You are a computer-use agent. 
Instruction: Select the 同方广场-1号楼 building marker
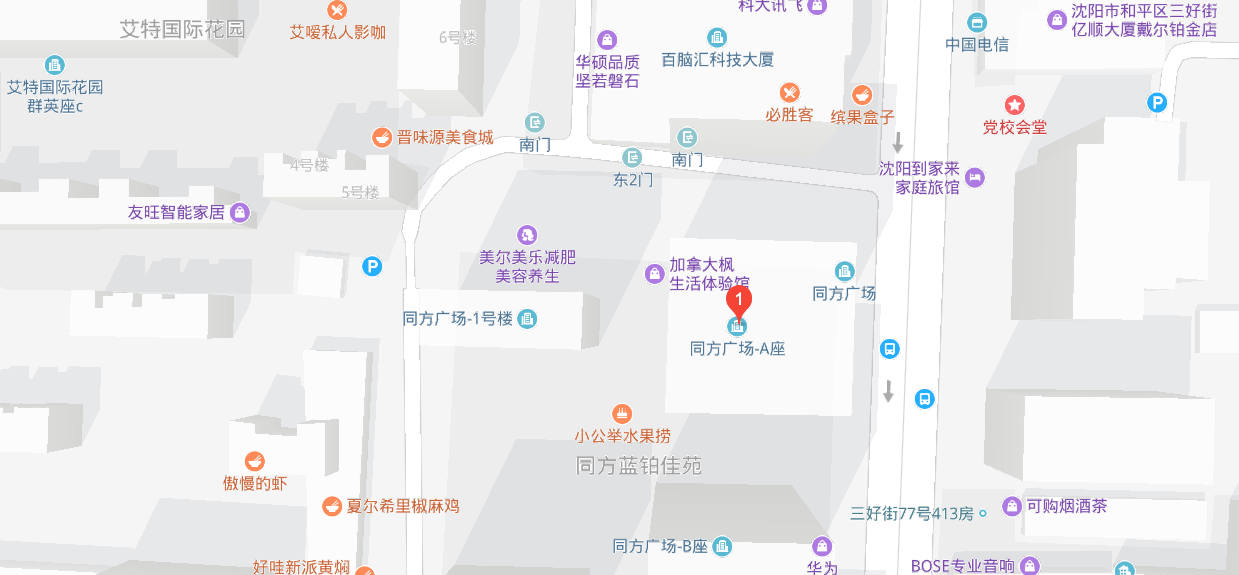528,319
